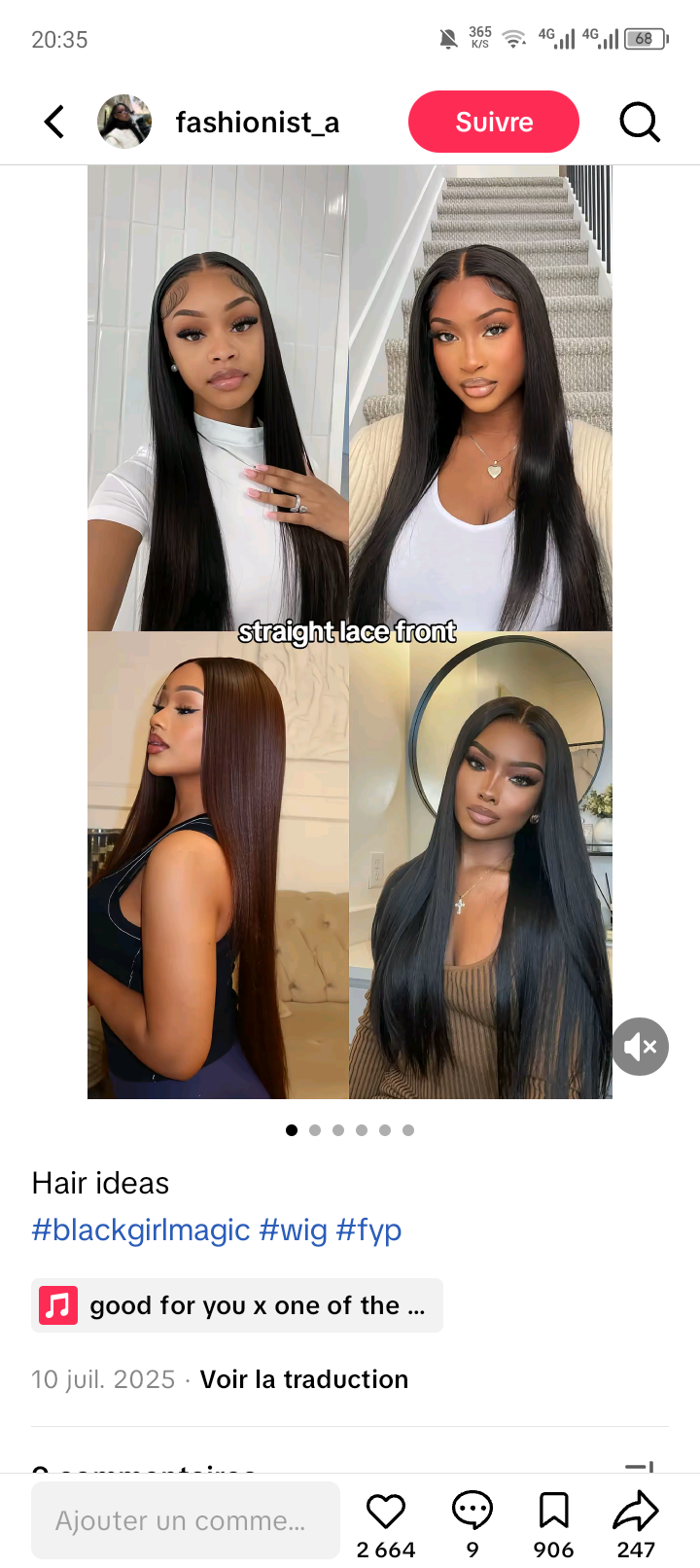Like this post with the heart
This screenshot has height=1568, width=700.
386,1512
